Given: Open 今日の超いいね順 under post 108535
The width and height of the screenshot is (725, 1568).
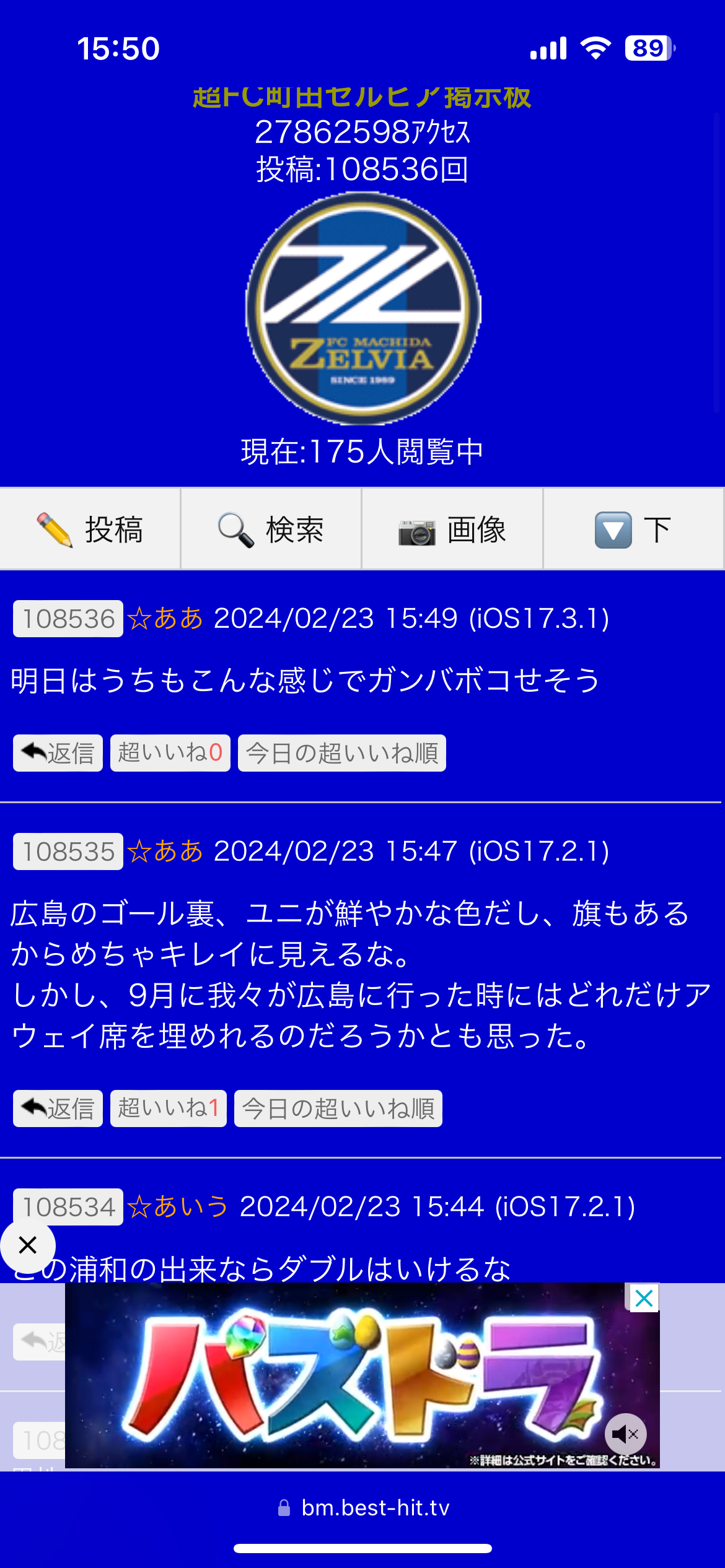Looking at the screenshot, I should point(338,1108).
